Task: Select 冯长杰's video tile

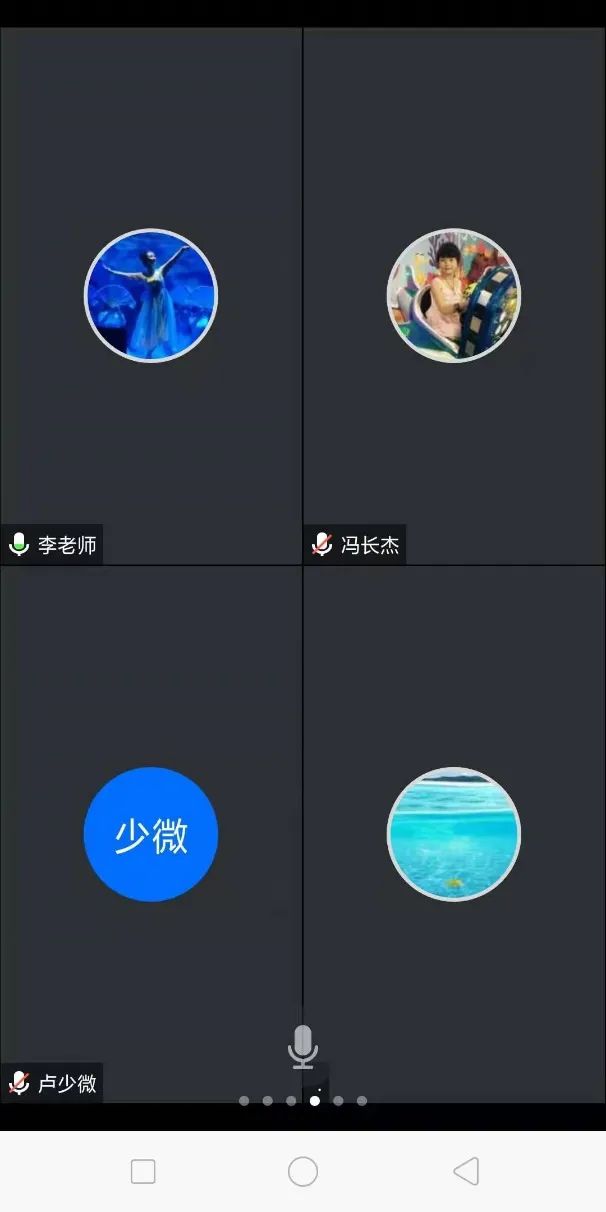Action: pyautogui.click(x=454, y=295)
